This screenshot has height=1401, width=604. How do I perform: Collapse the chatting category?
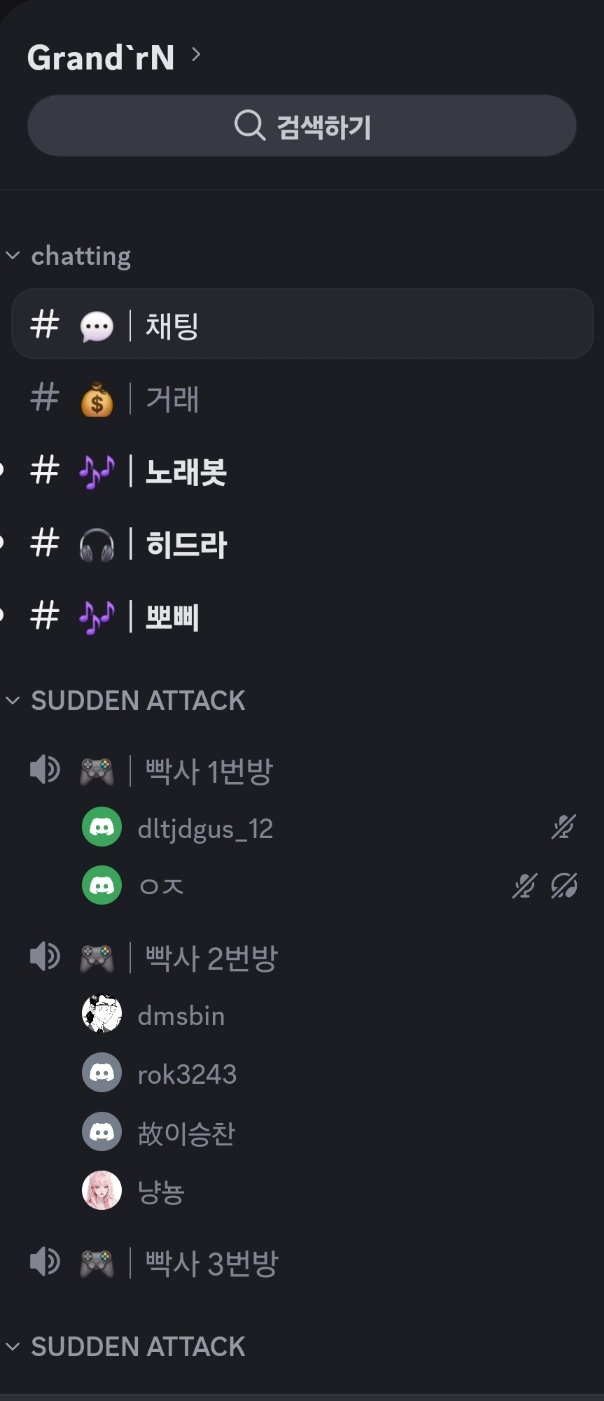point(80,256)
